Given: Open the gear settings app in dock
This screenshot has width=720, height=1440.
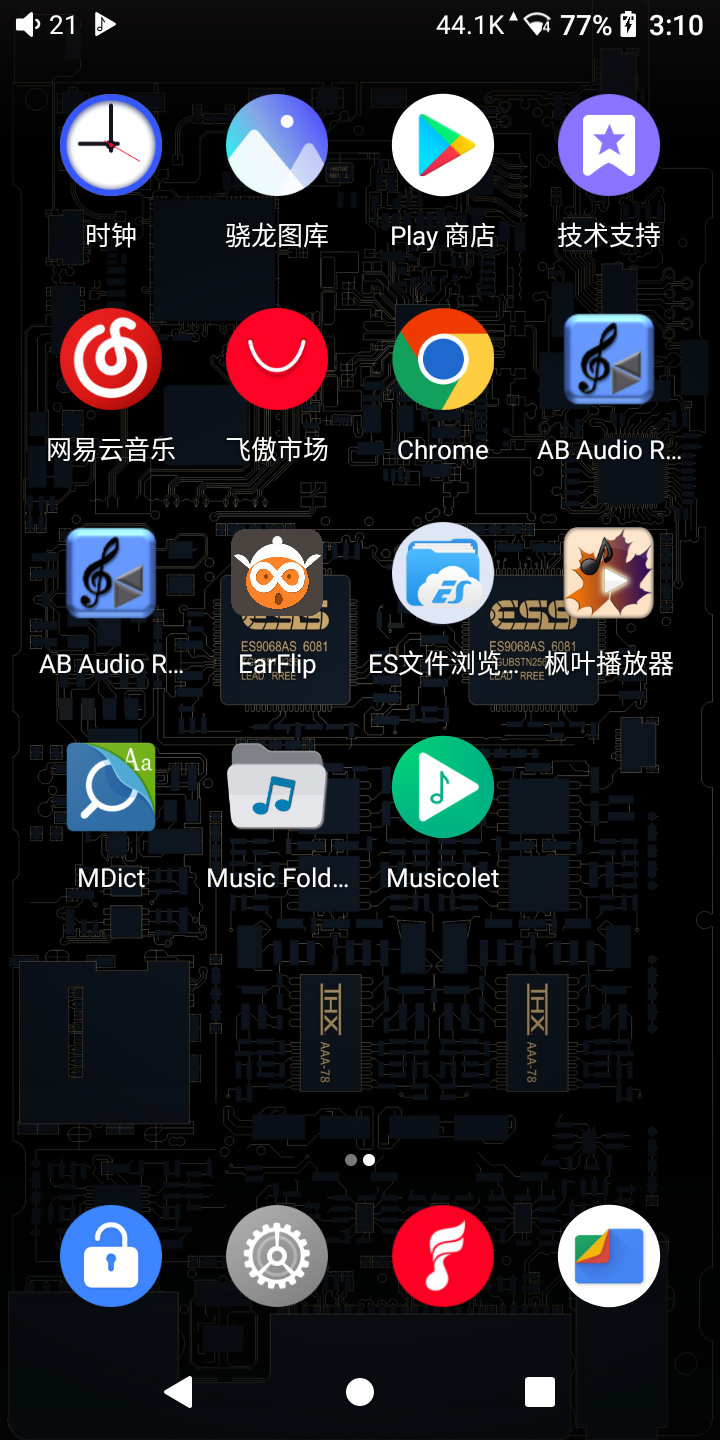Looking at the screenshot, I should coord(277,1256).
